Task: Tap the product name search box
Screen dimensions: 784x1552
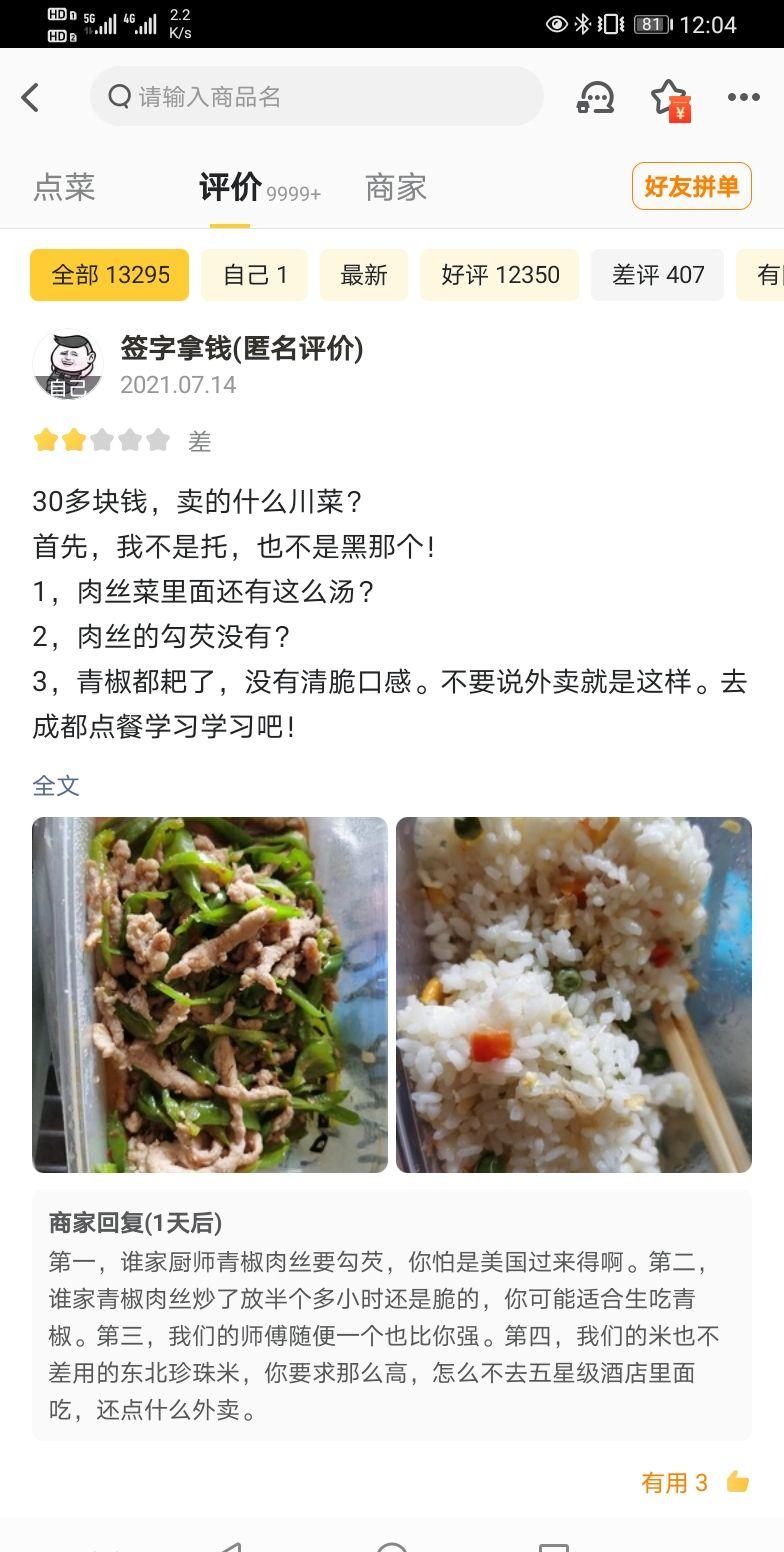Action: (316, 96)
